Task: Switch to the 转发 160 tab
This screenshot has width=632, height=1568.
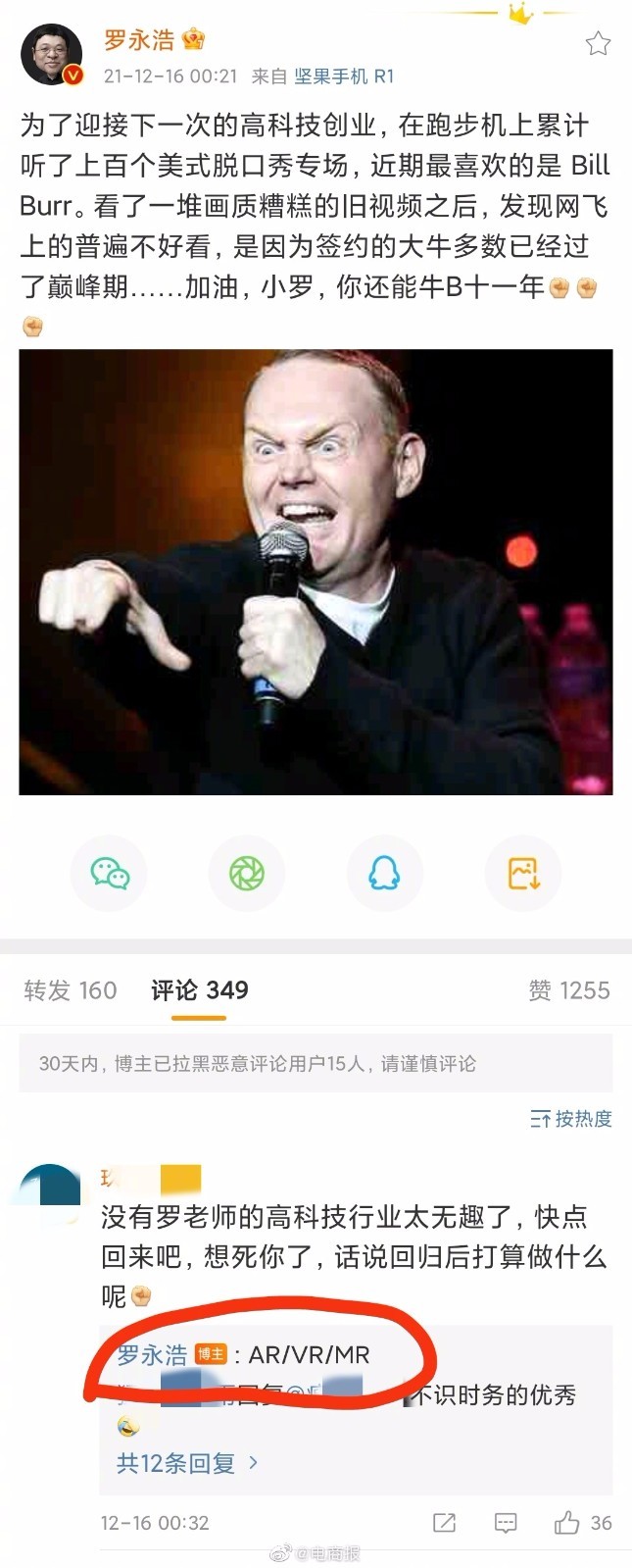Action: [71, 990]
